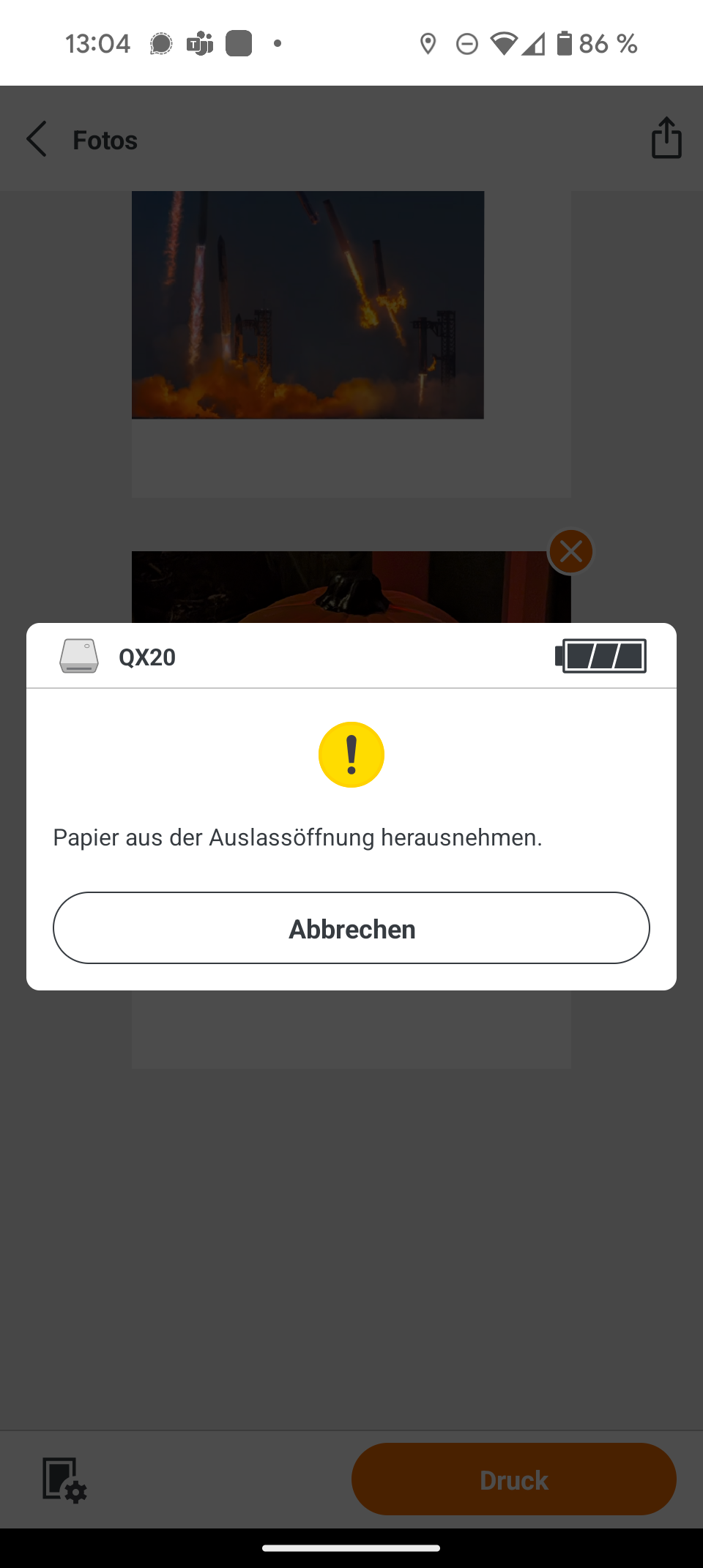
Task: Select the rocket launch photo
Action: (x=308, y=305)
